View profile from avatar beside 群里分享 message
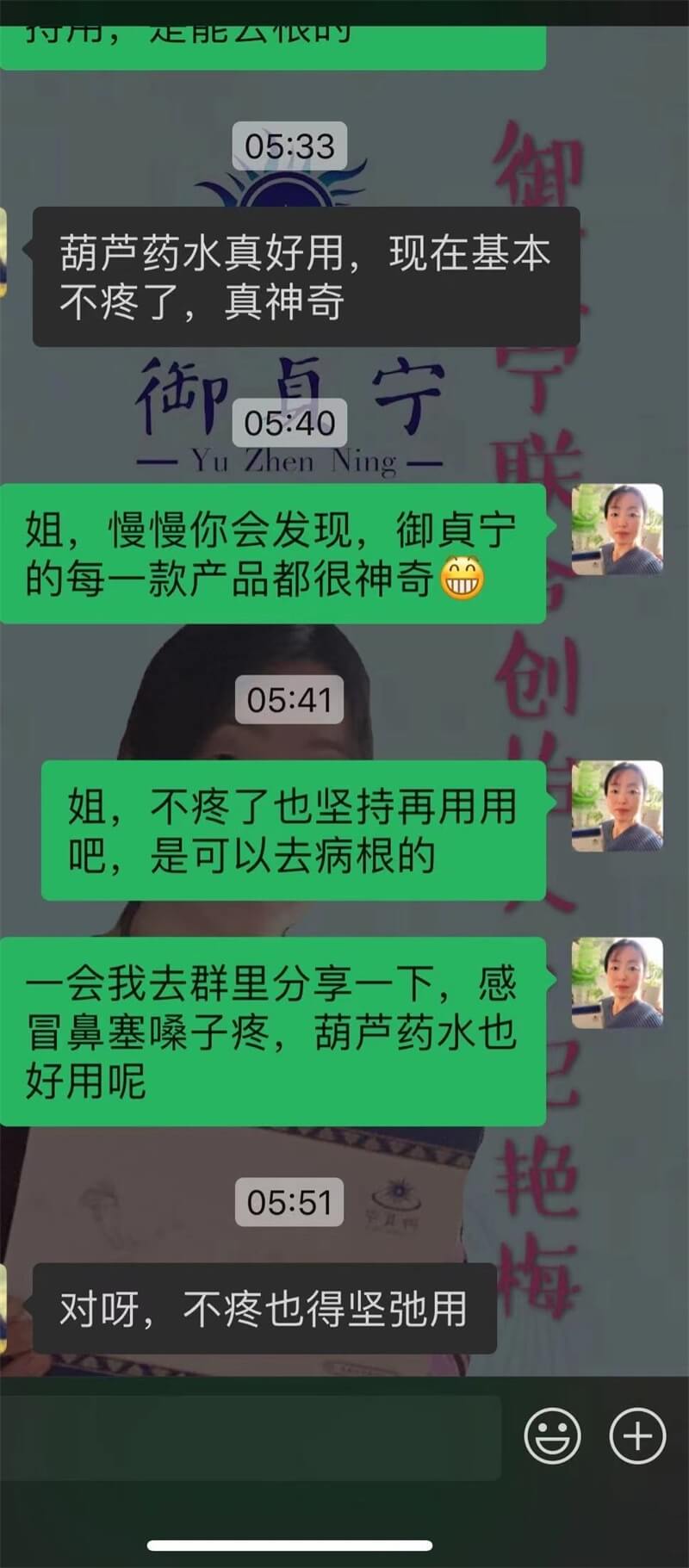689x1568 pixels. pyautogui.click(x=618, y=982)
